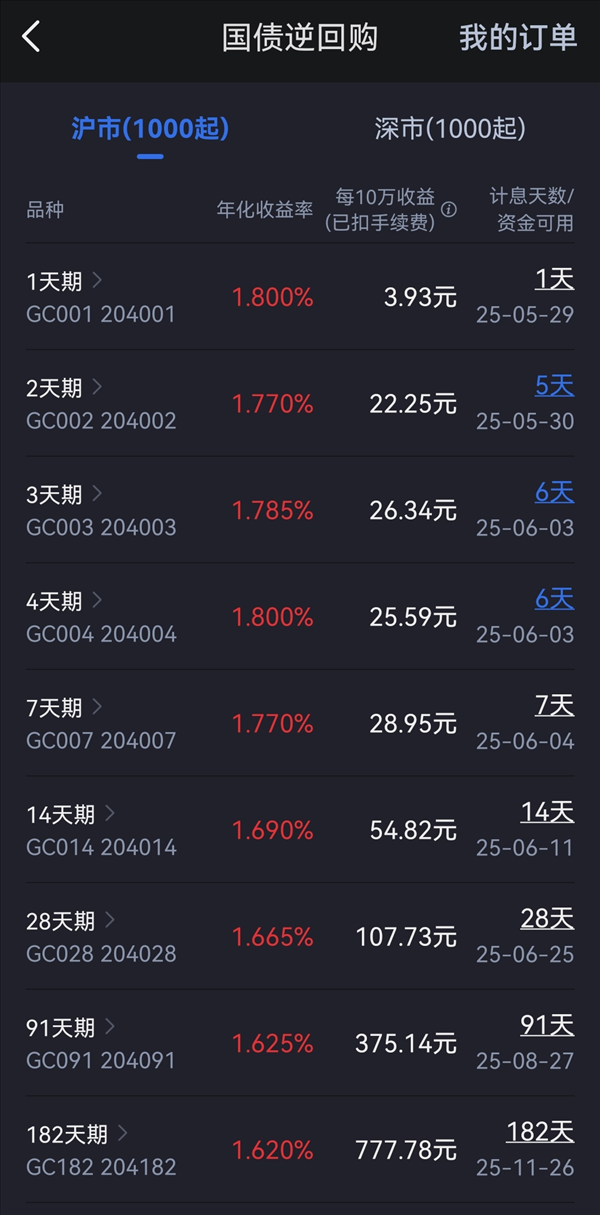Screen dimensions: 600x1215
Task: Open the 2天期 GC002 row
Action: click(300, 403)
